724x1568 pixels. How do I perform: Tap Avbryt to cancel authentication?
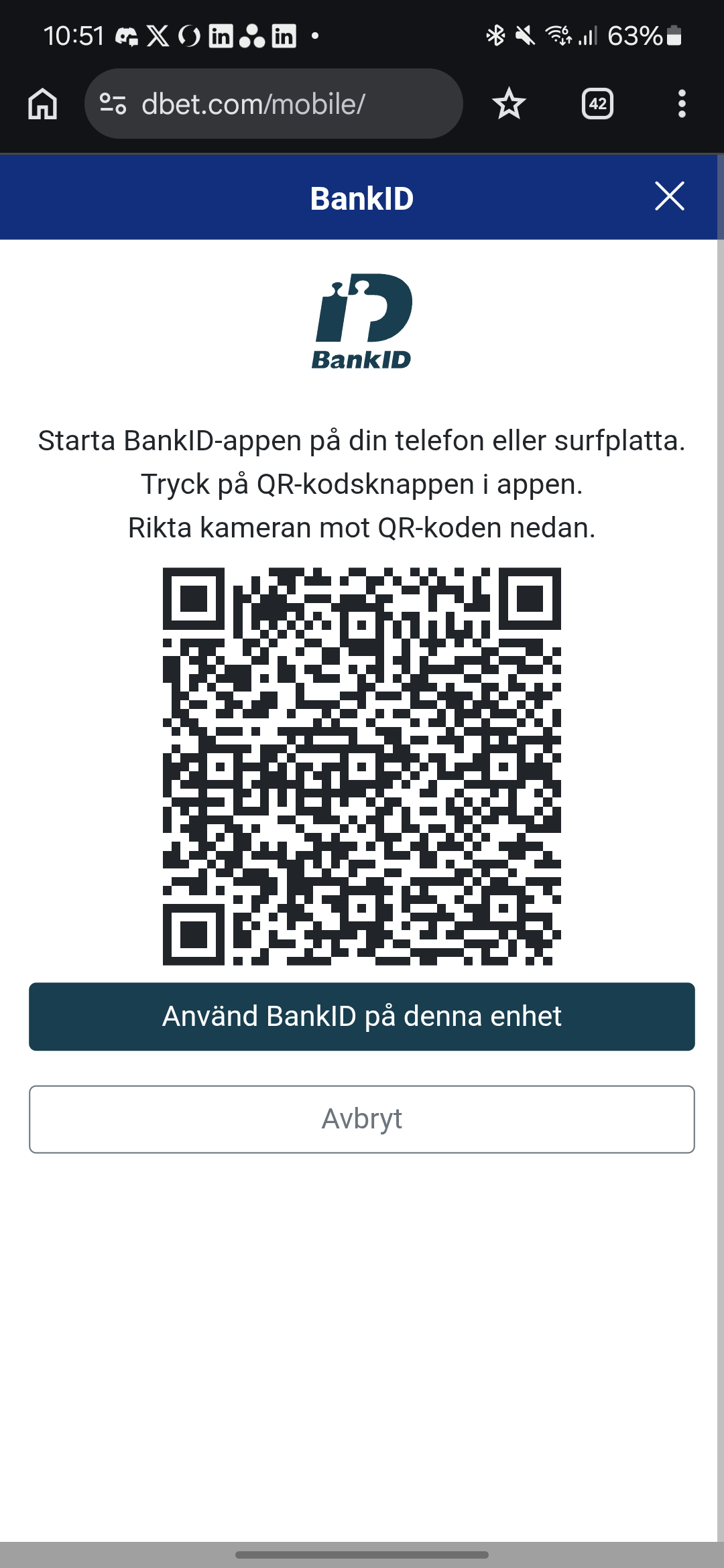[362, 1118]
